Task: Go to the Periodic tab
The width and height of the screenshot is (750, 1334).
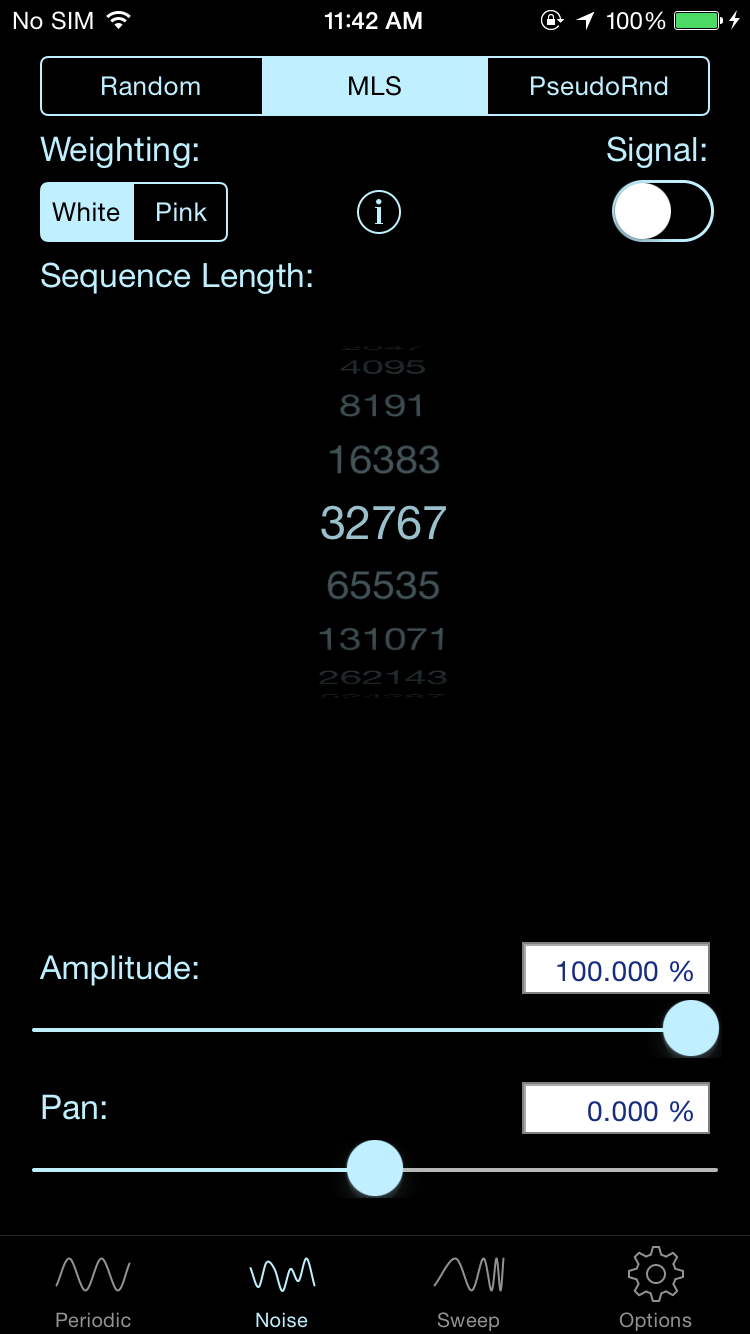Action: [93, 1288]
